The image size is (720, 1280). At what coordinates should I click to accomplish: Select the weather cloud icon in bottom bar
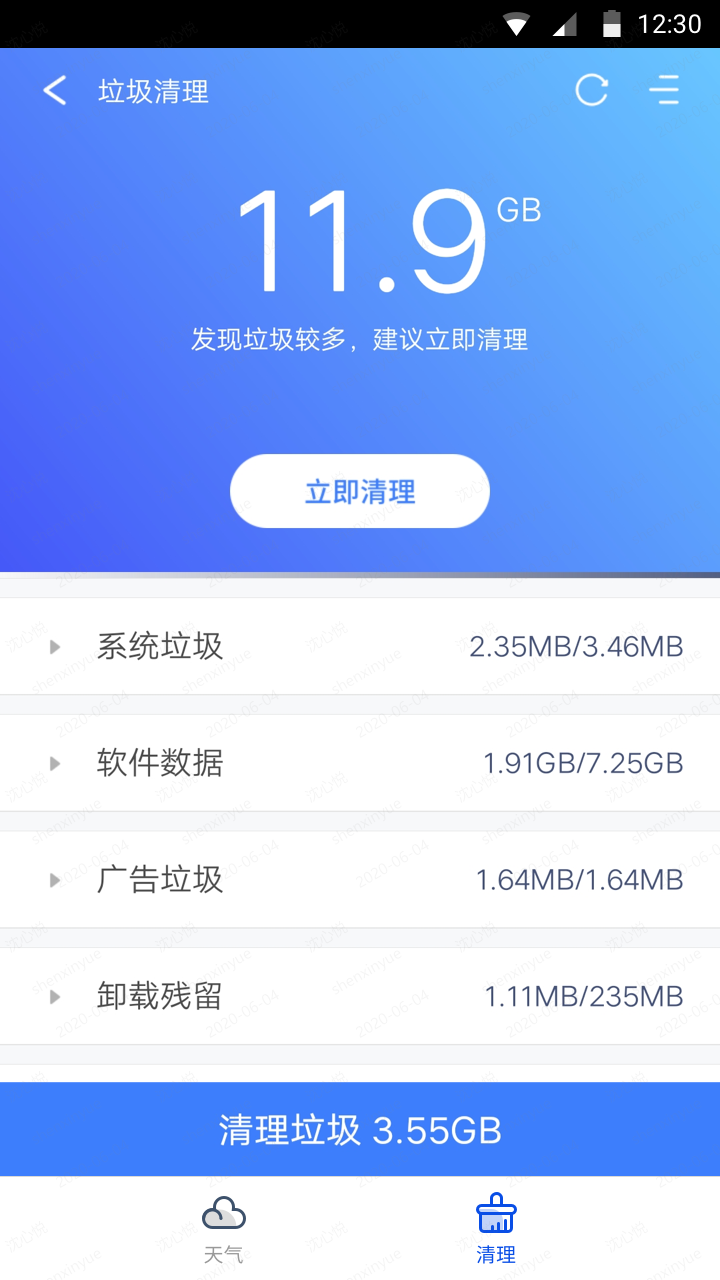(x=224, y=1211)
